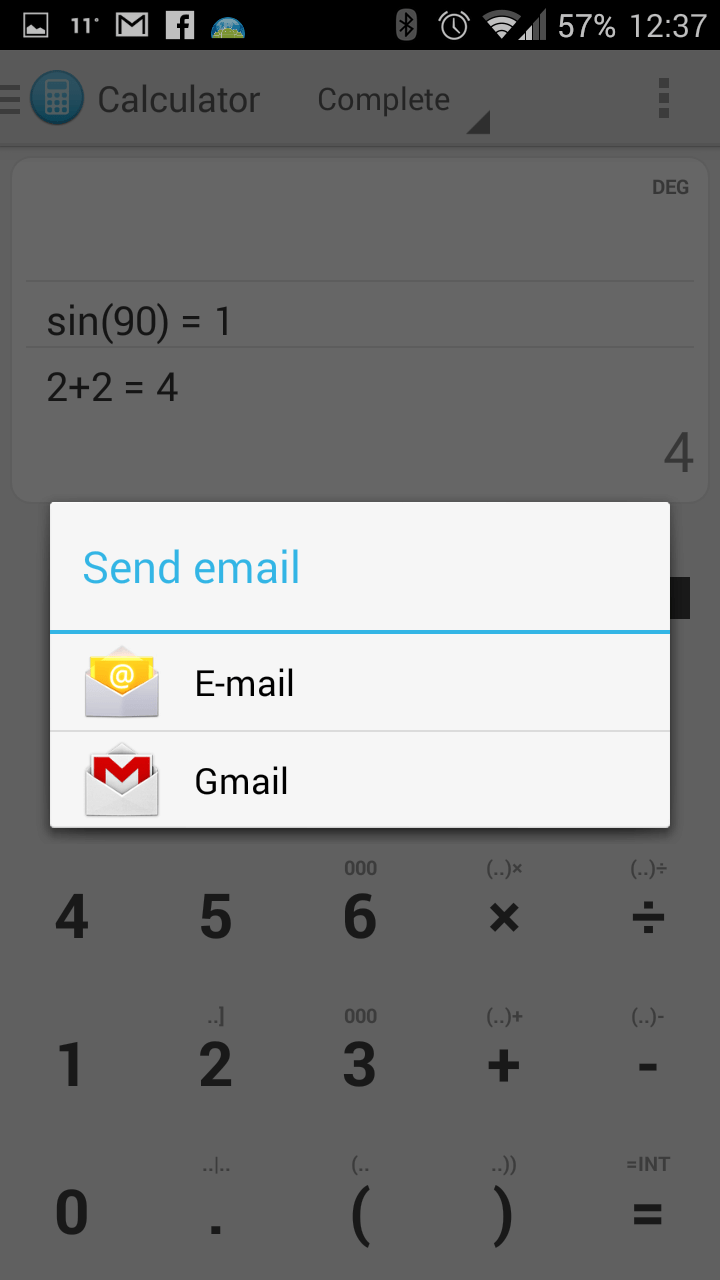Tap the digit 5 key
This screenshot has width=720, height=1280.
tap(215, 917)
